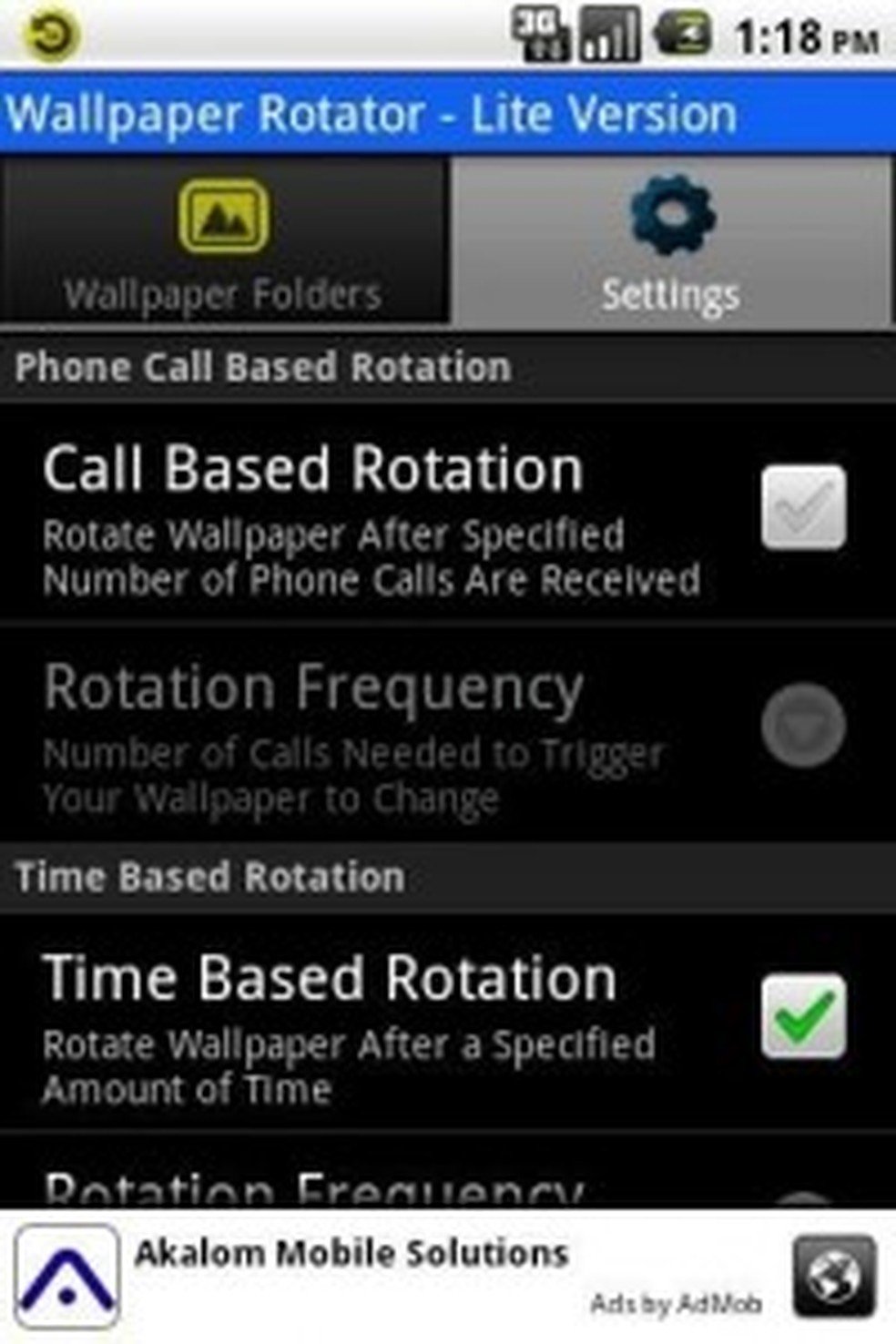Switch to the Wallpaper Folders tab
This screenshot has height=1344, width=896.
[x=224, y=241]
